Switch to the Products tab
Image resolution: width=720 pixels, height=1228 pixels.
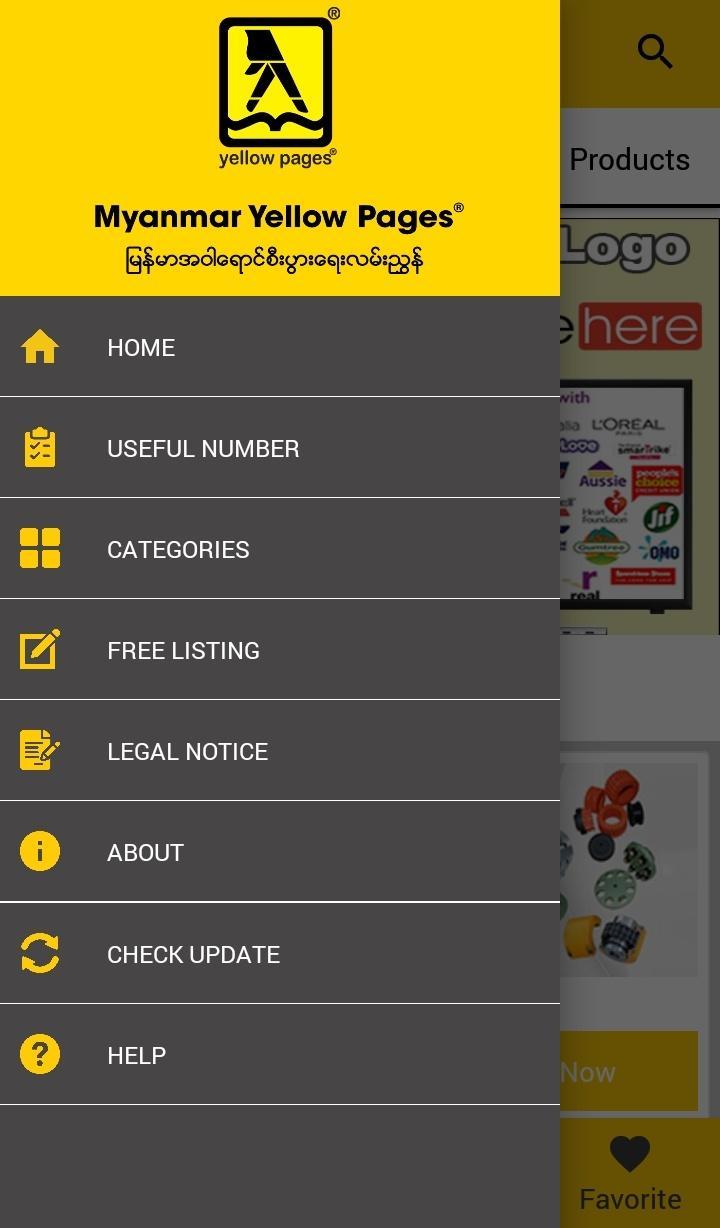tap(630, 160)
